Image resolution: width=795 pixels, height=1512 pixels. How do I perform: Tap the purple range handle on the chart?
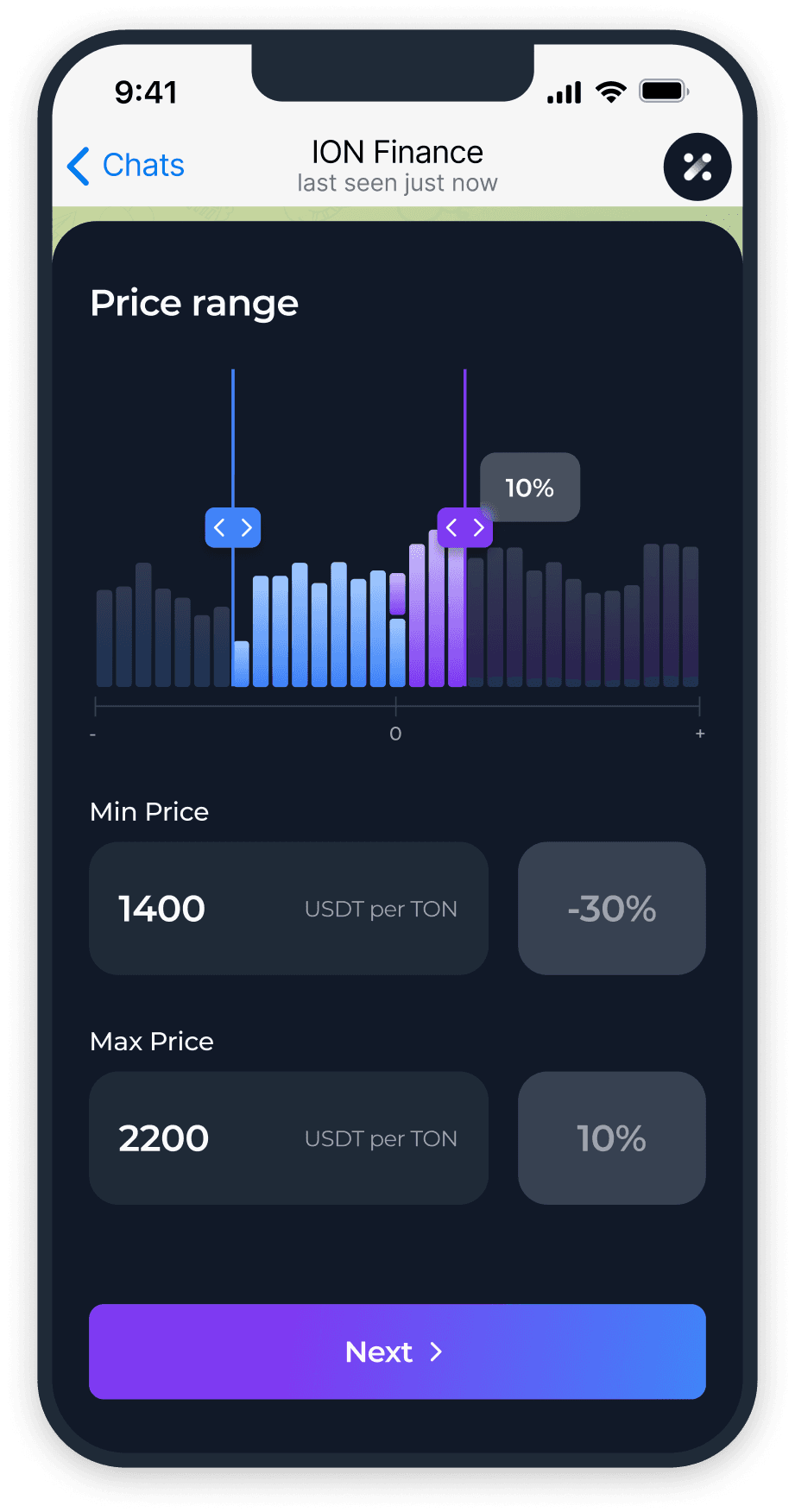[464, 527]
